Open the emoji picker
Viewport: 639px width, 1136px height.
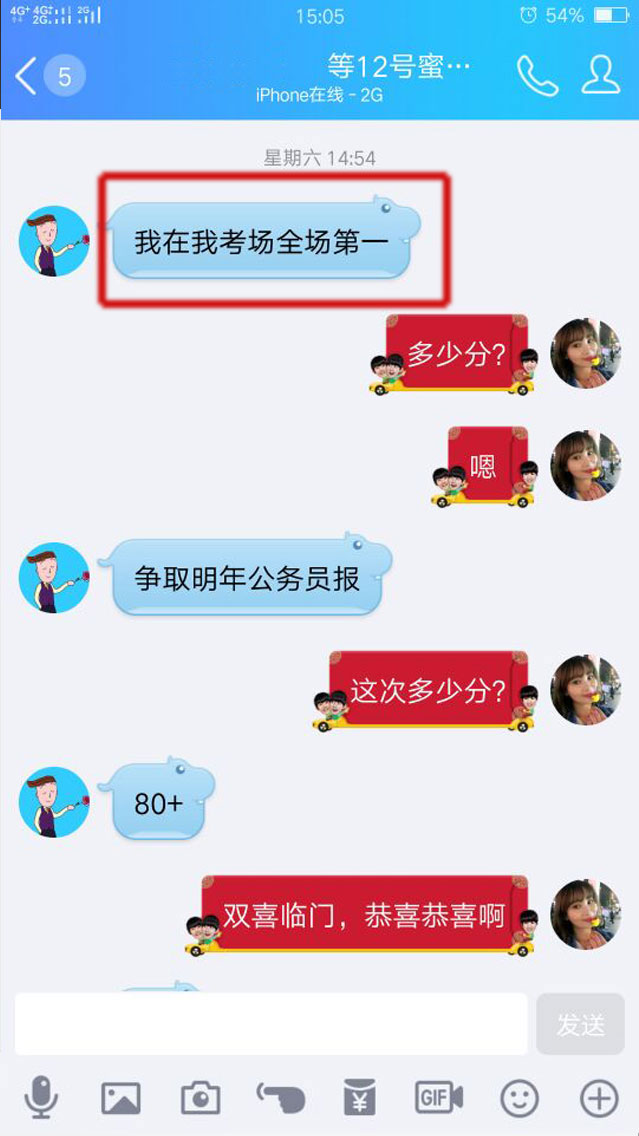[519, 1099]
